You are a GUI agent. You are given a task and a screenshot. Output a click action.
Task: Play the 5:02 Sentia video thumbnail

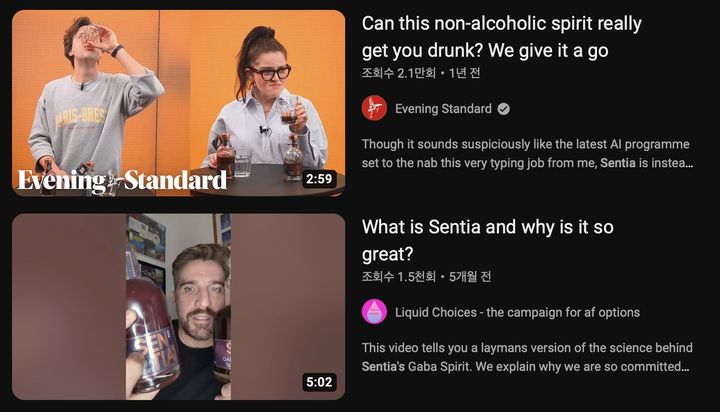click(178, 306)
